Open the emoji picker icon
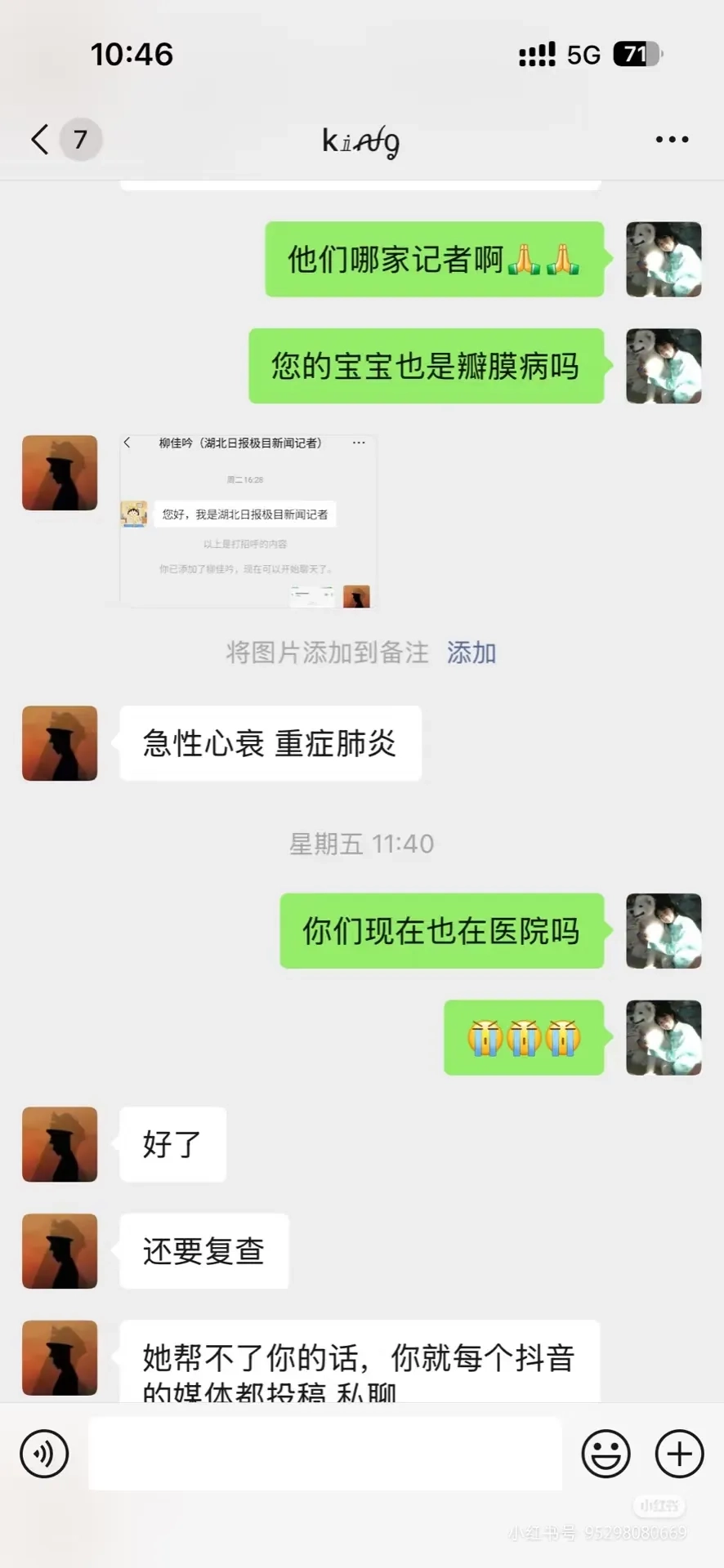 tap(606, 1454)
